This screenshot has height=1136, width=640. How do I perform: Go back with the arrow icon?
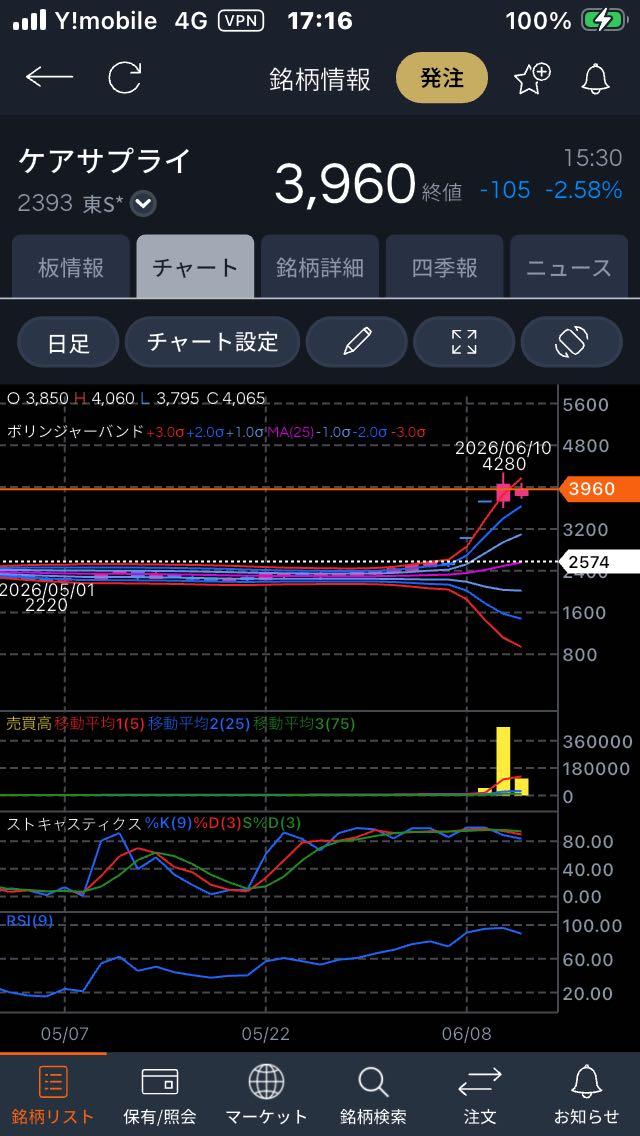tap(49, 78)
